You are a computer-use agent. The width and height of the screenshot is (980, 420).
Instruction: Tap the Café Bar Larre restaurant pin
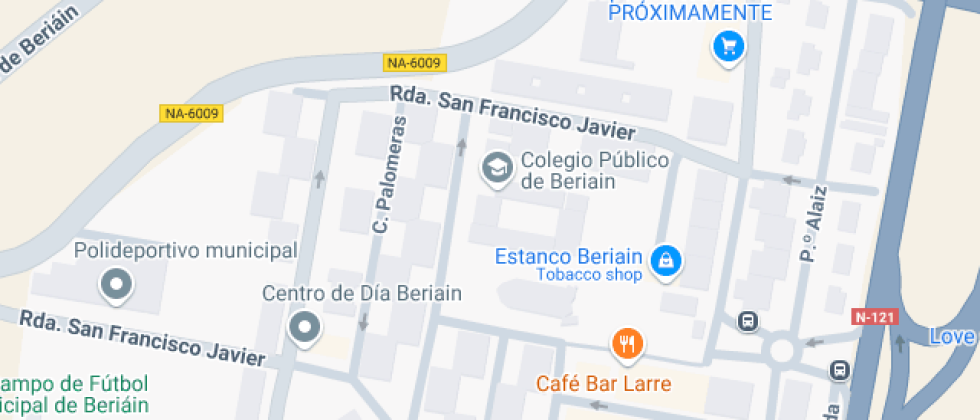pyautogui.click(x=628, y=344)
